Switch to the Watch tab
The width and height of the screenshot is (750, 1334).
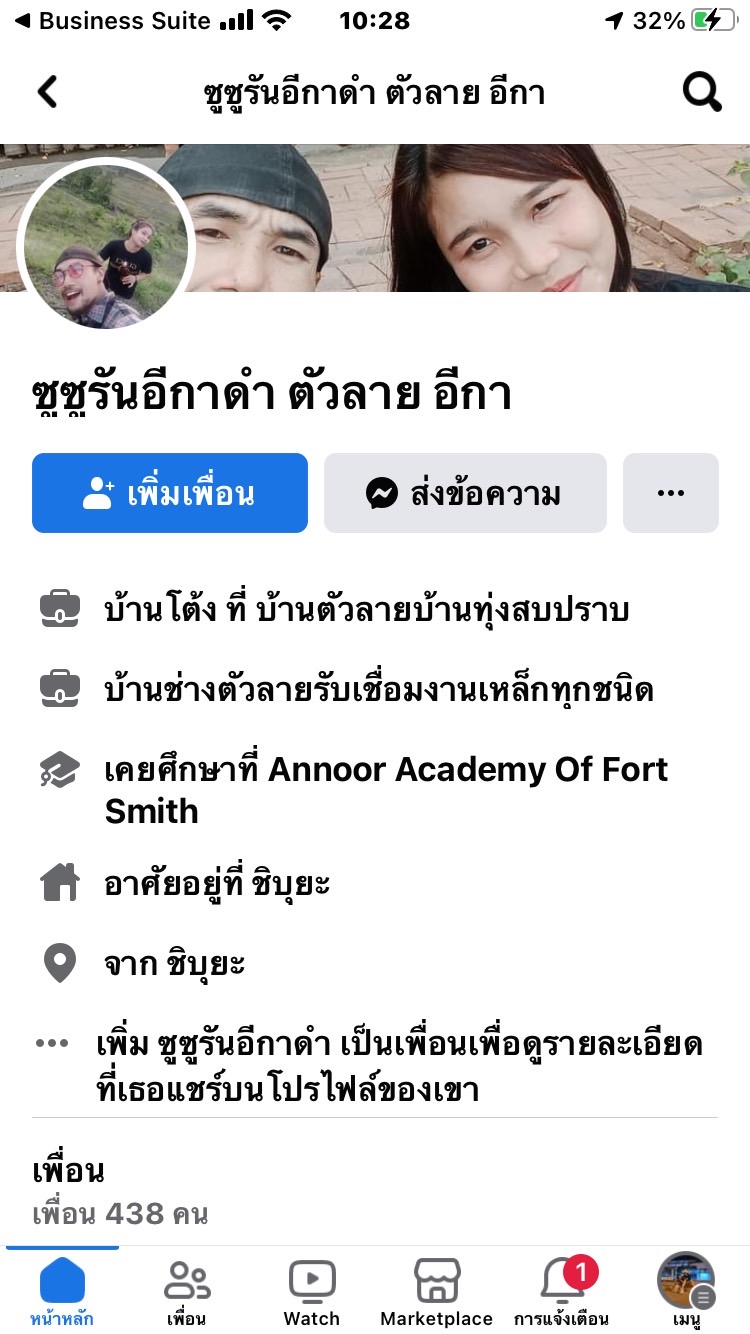click(x=312, y=1292)
